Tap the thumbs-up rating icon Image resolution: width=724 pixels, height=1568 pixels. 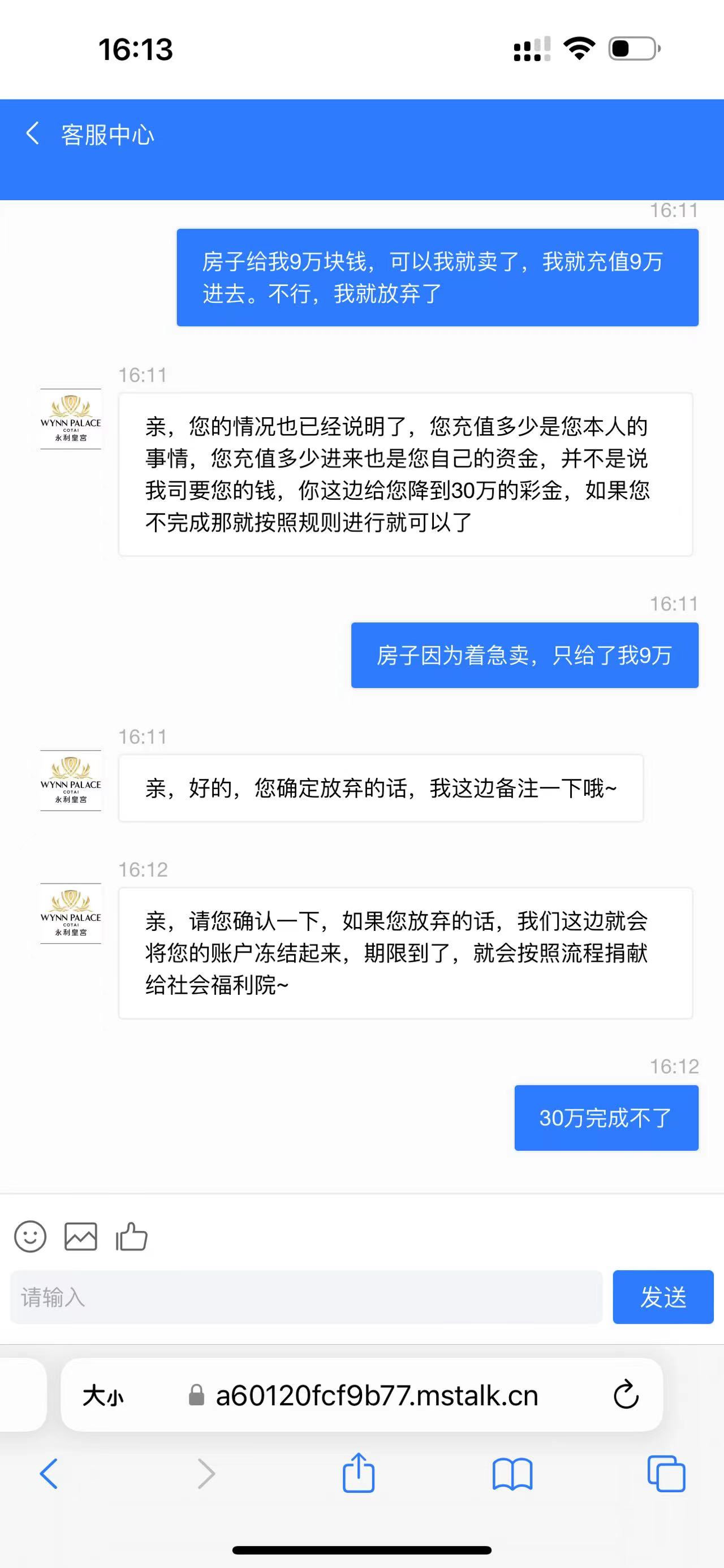(132, 1237)
